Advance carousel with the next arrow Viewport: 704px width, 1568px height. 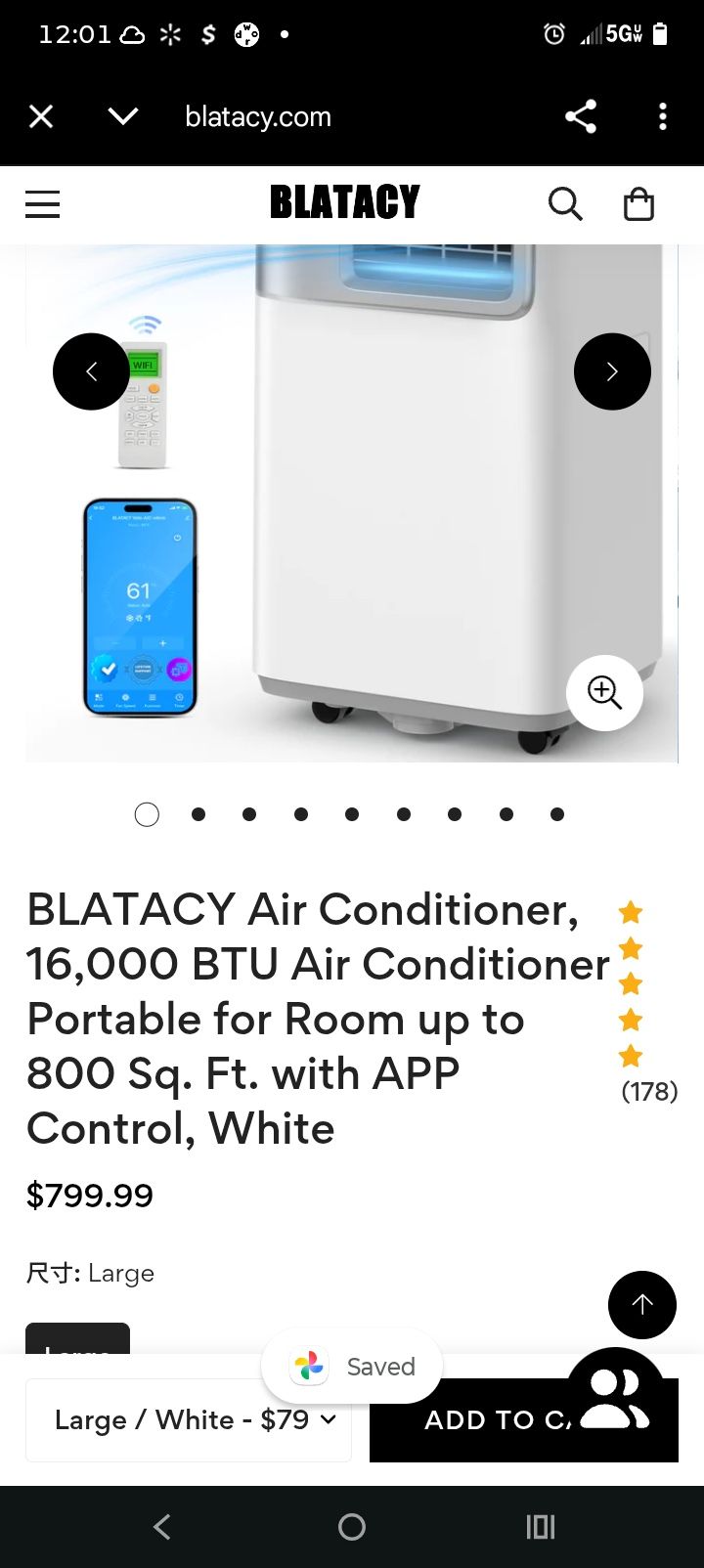point(612,371)
